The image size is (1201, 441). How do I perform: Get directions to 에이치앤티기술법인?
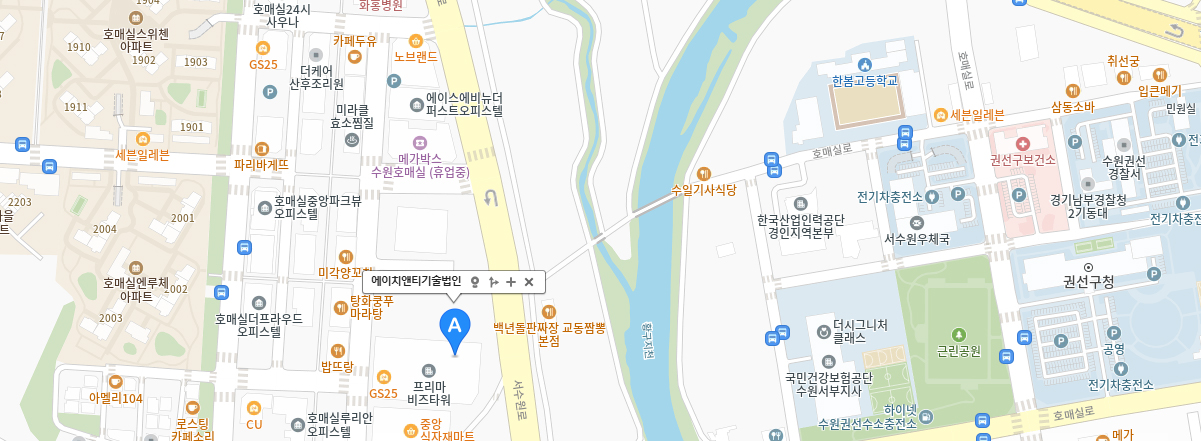[493, 282]
